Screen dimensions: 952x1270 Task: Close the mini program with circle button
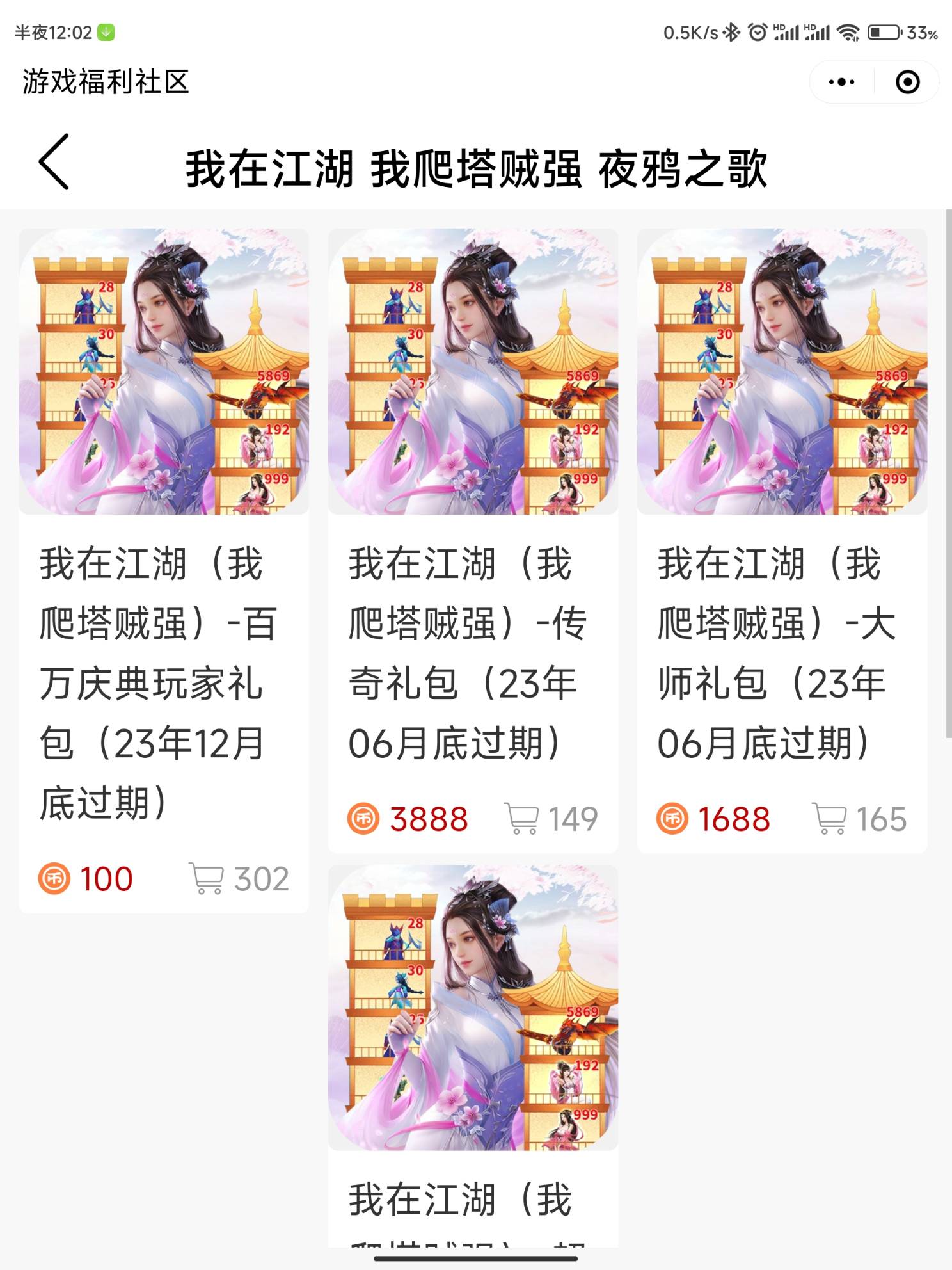click(x=907, y=82)
